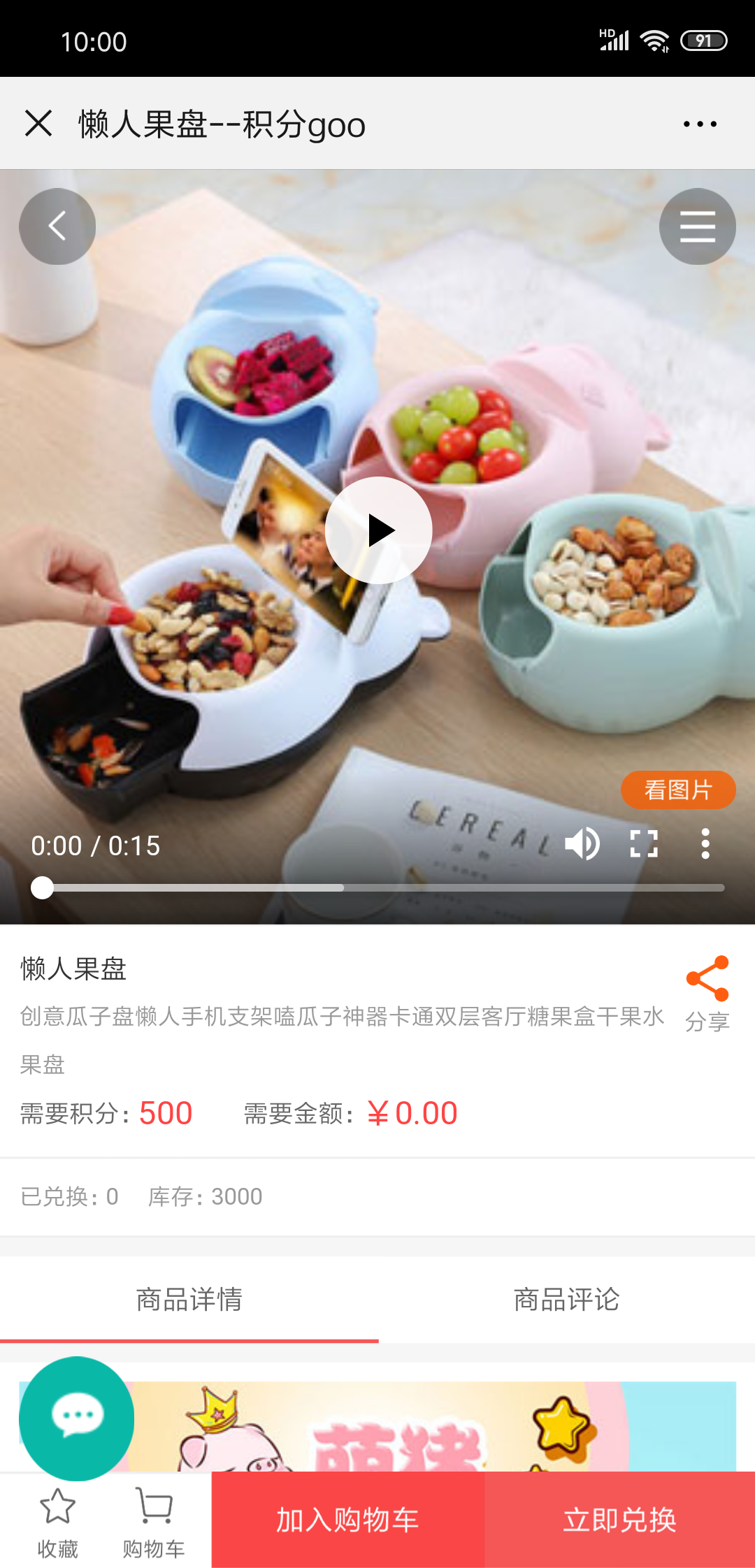Screen dimensions: 755x1568
Task: Redeem now with 立即兑换
Action: (x=619, y=1520)
